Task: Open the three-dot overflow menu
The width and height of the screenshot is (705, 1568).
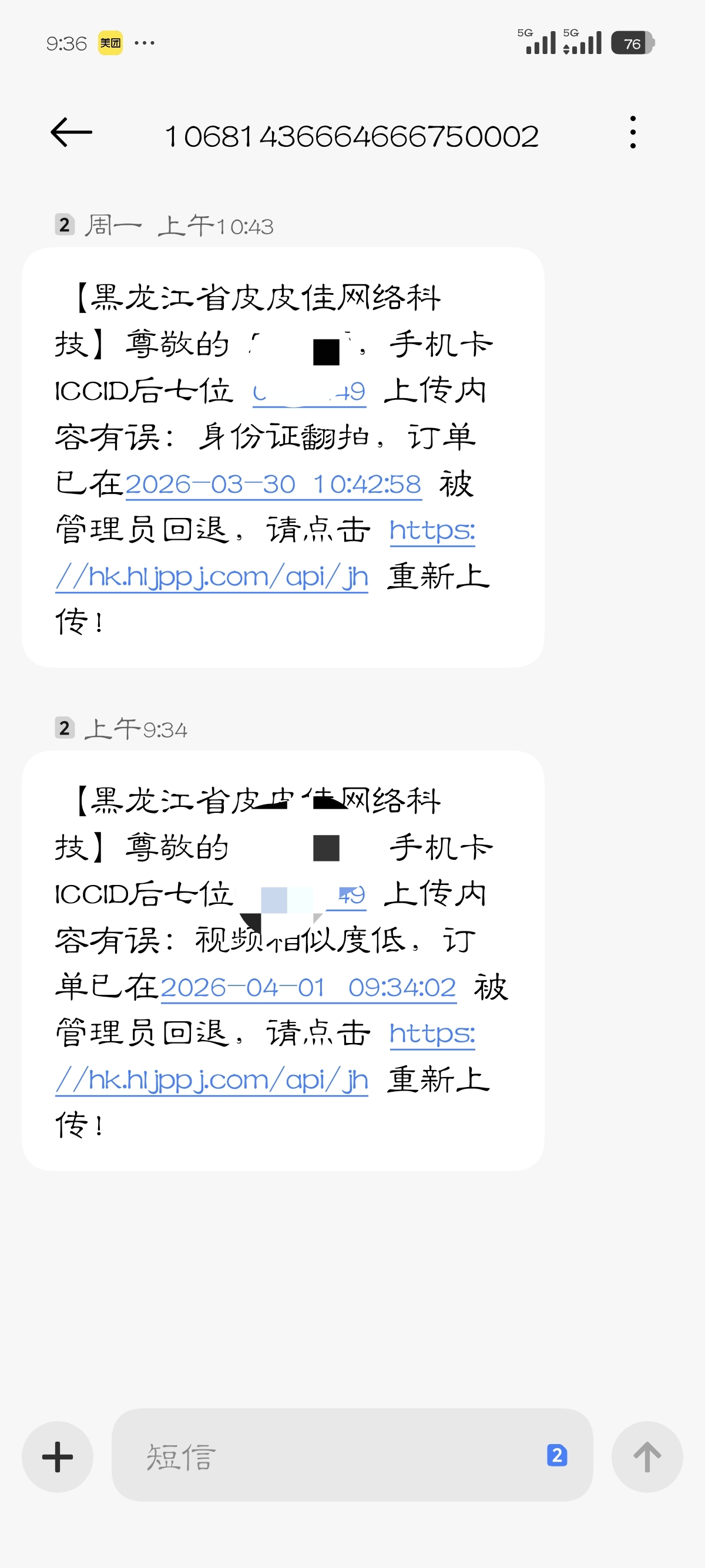Action: coord(633,132)
